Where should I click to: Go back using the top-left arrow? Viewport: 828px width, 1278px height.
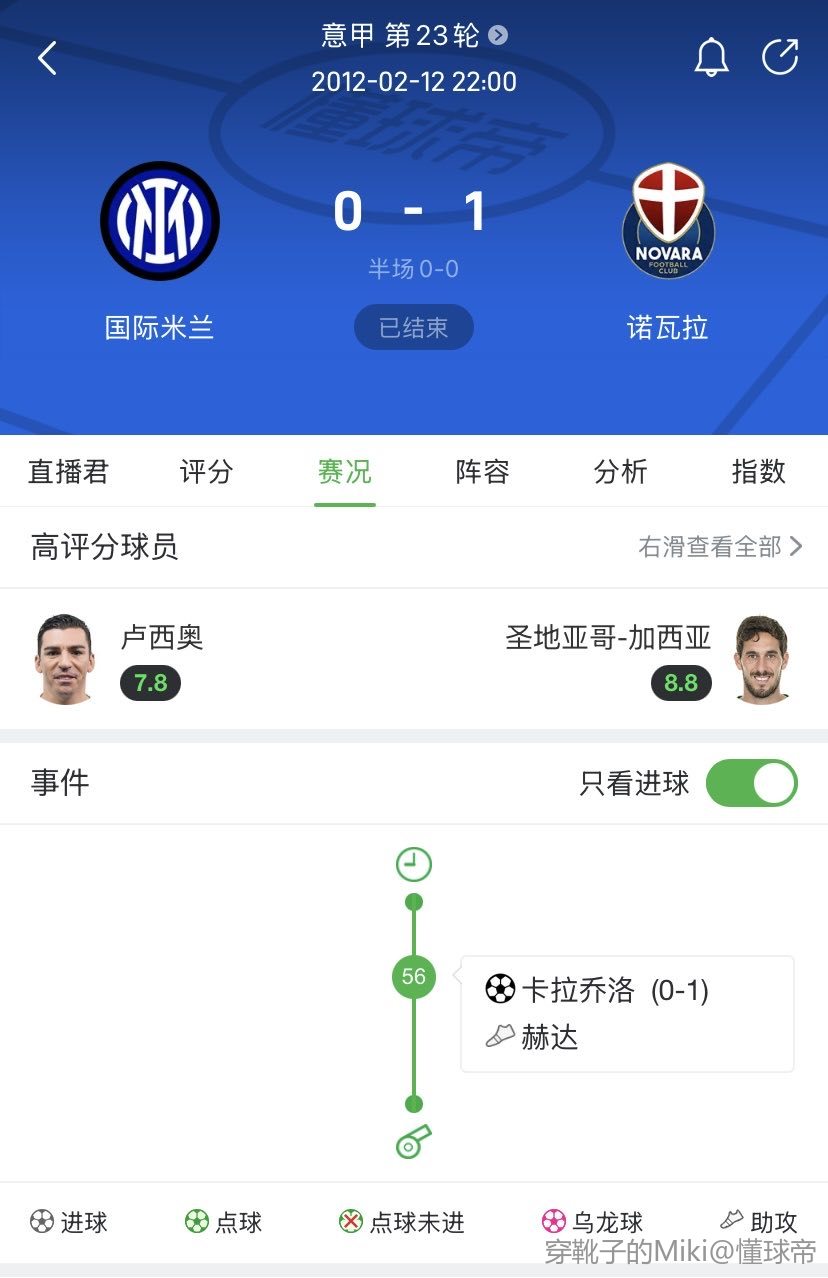tap(47, 58)
